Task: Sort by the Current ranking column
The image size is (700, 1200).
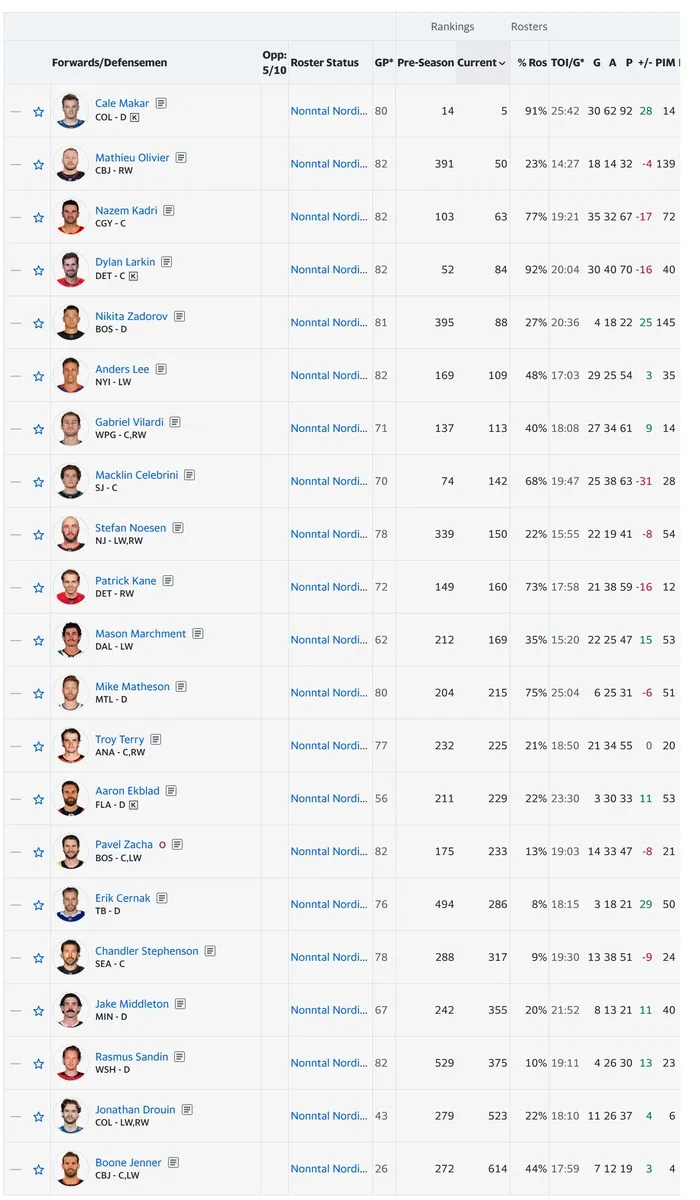Action: pyautogui.click(x=482, y=62)
